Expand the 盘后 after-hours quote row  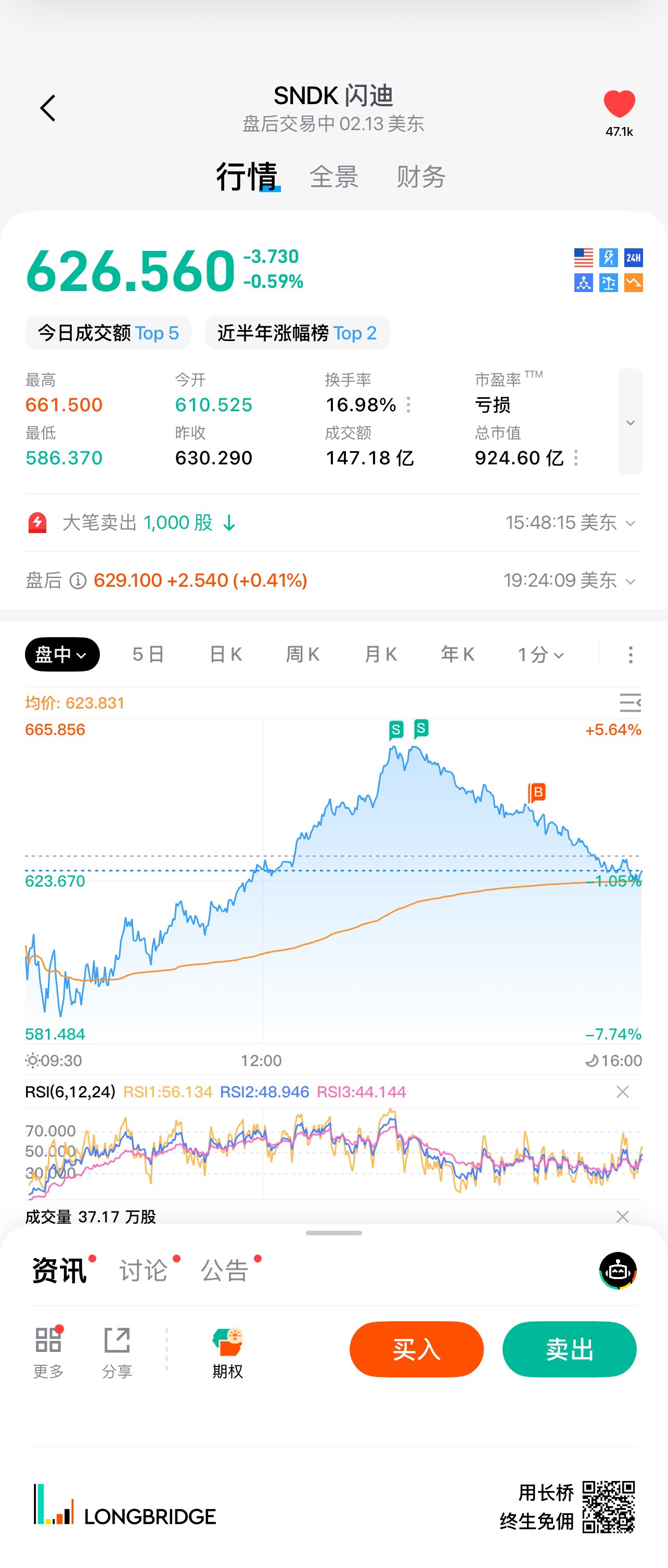[630, 580]
